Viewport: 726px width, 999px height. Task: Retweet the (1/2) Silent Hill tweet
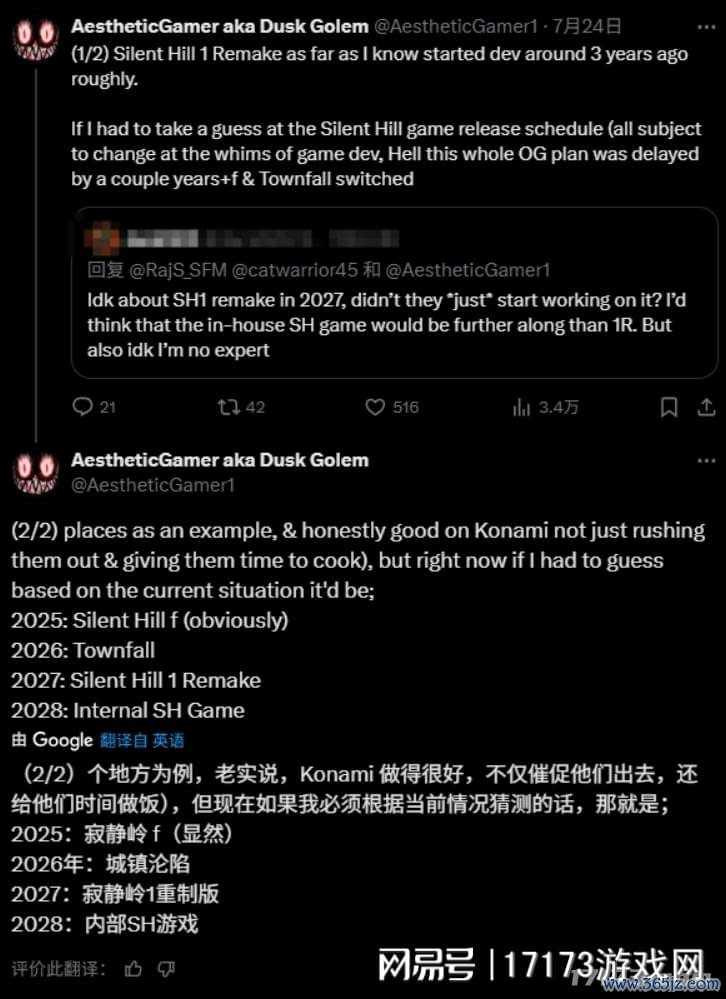click(x=227, y=407)
